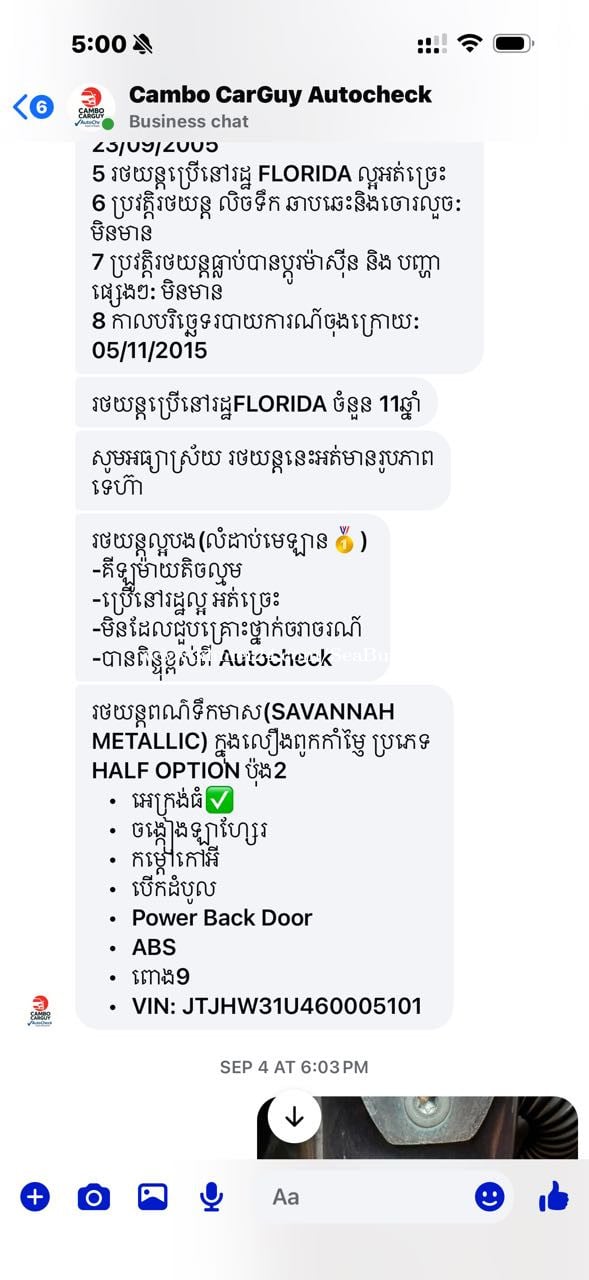Open the plus menu for more actions
The height and width of the screenshot is (1280, 589).
[x=35, y=1196]
